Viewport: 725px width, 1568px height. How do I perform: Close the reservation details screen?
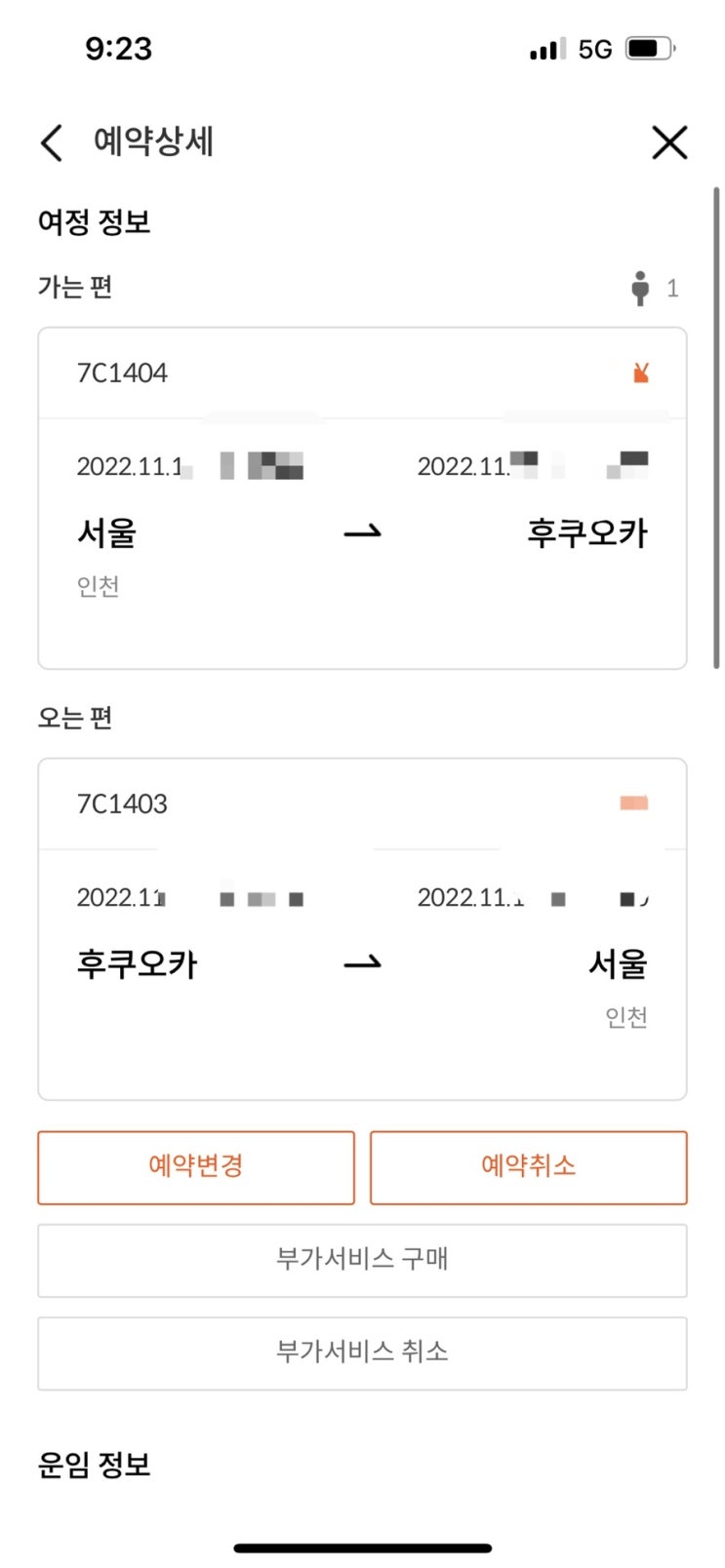tap(669, 142)
